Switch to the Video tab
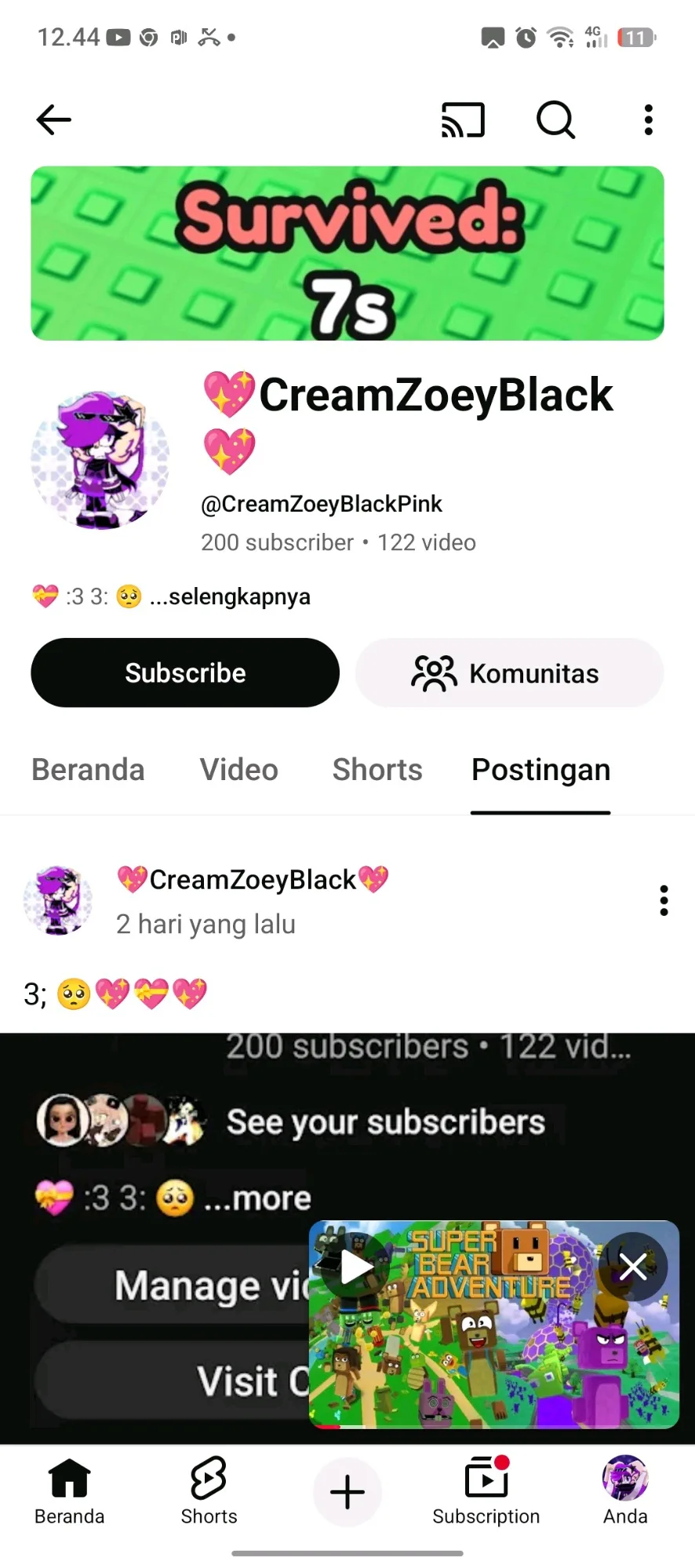Screen dimensions: 695x1568 [238, 770]
